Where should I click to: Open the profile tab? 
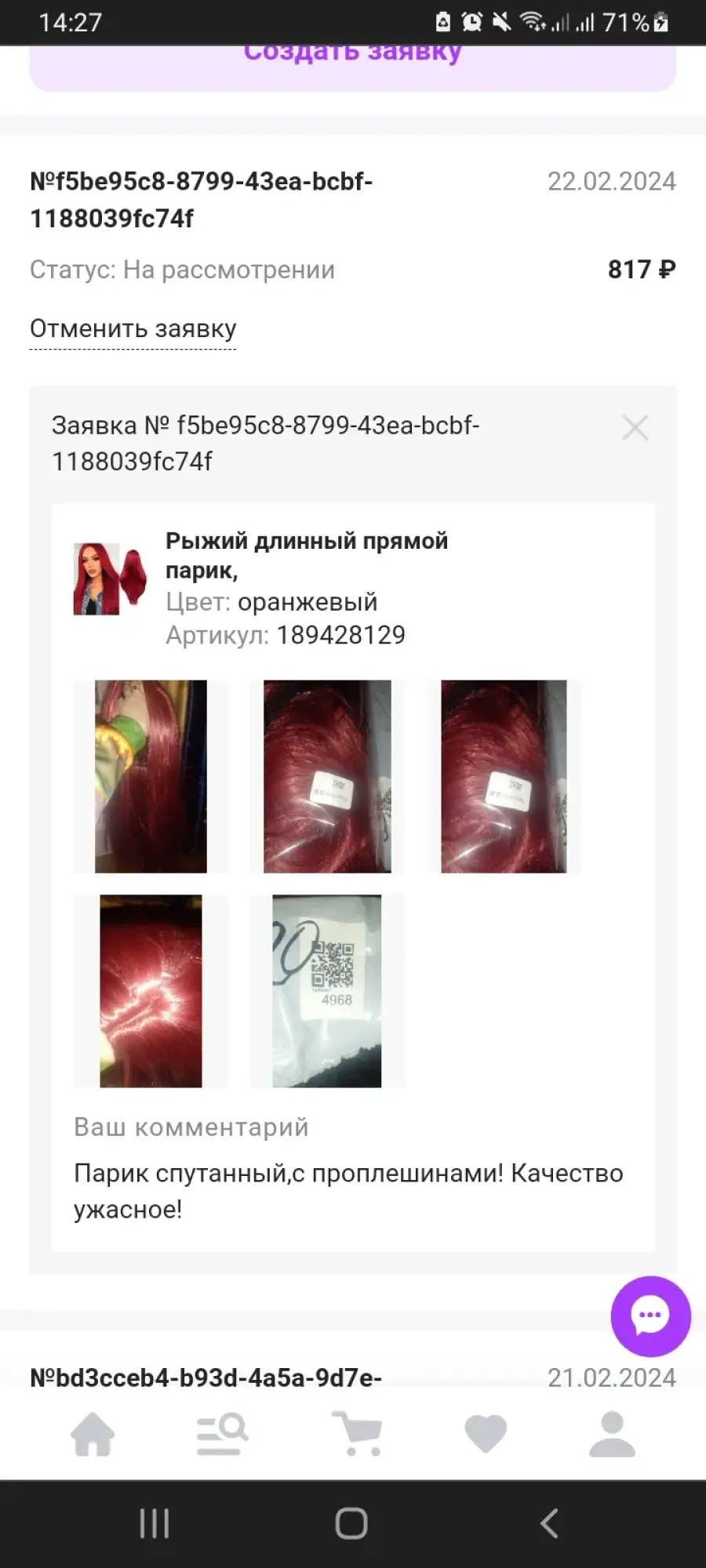pos(612,1433)
